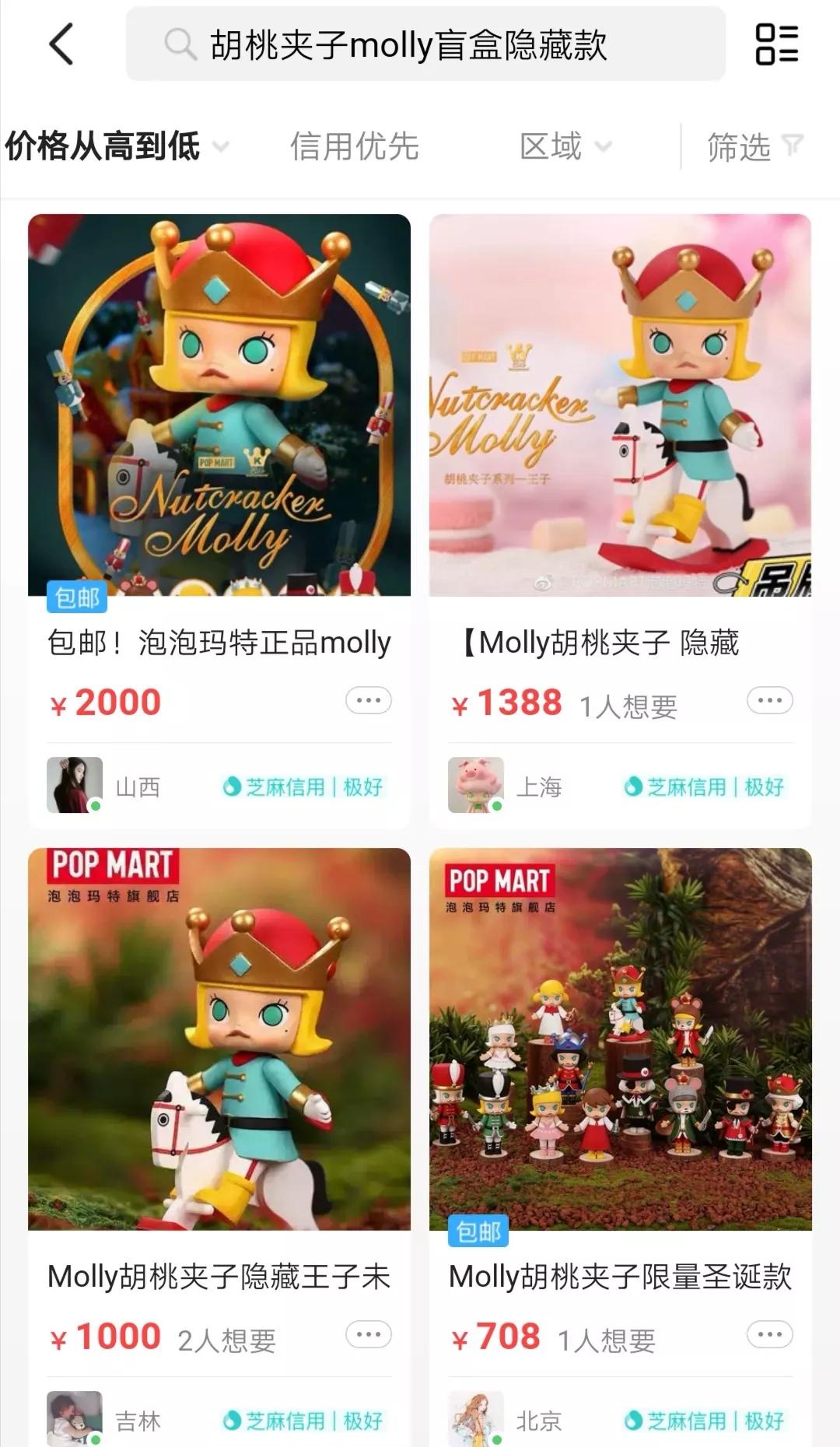Go back with the top-left arrow

click(61, 44)
